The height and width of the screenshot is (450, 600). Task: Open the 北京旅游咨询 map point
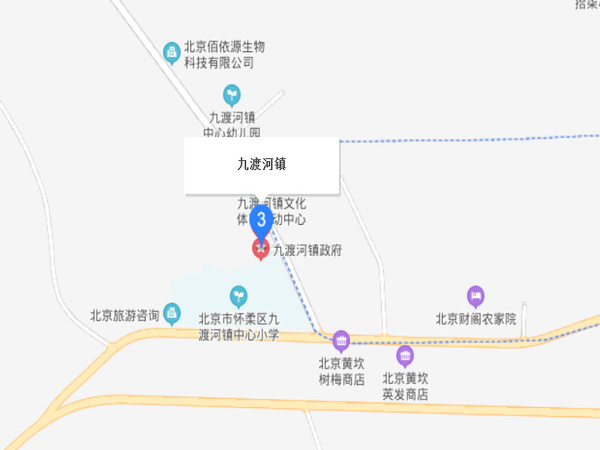172,314
